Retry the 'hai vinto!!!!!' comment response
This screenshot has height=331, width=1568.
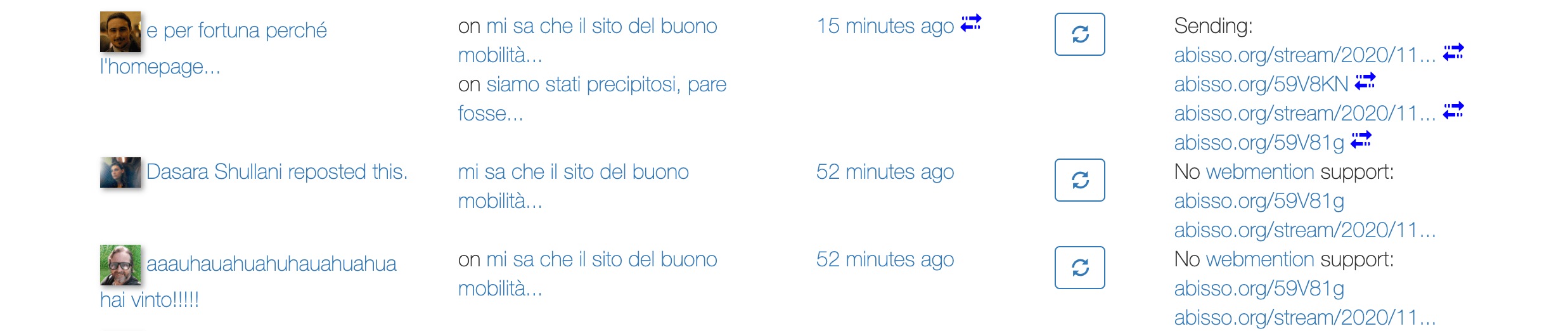[x=1079, y=268]
